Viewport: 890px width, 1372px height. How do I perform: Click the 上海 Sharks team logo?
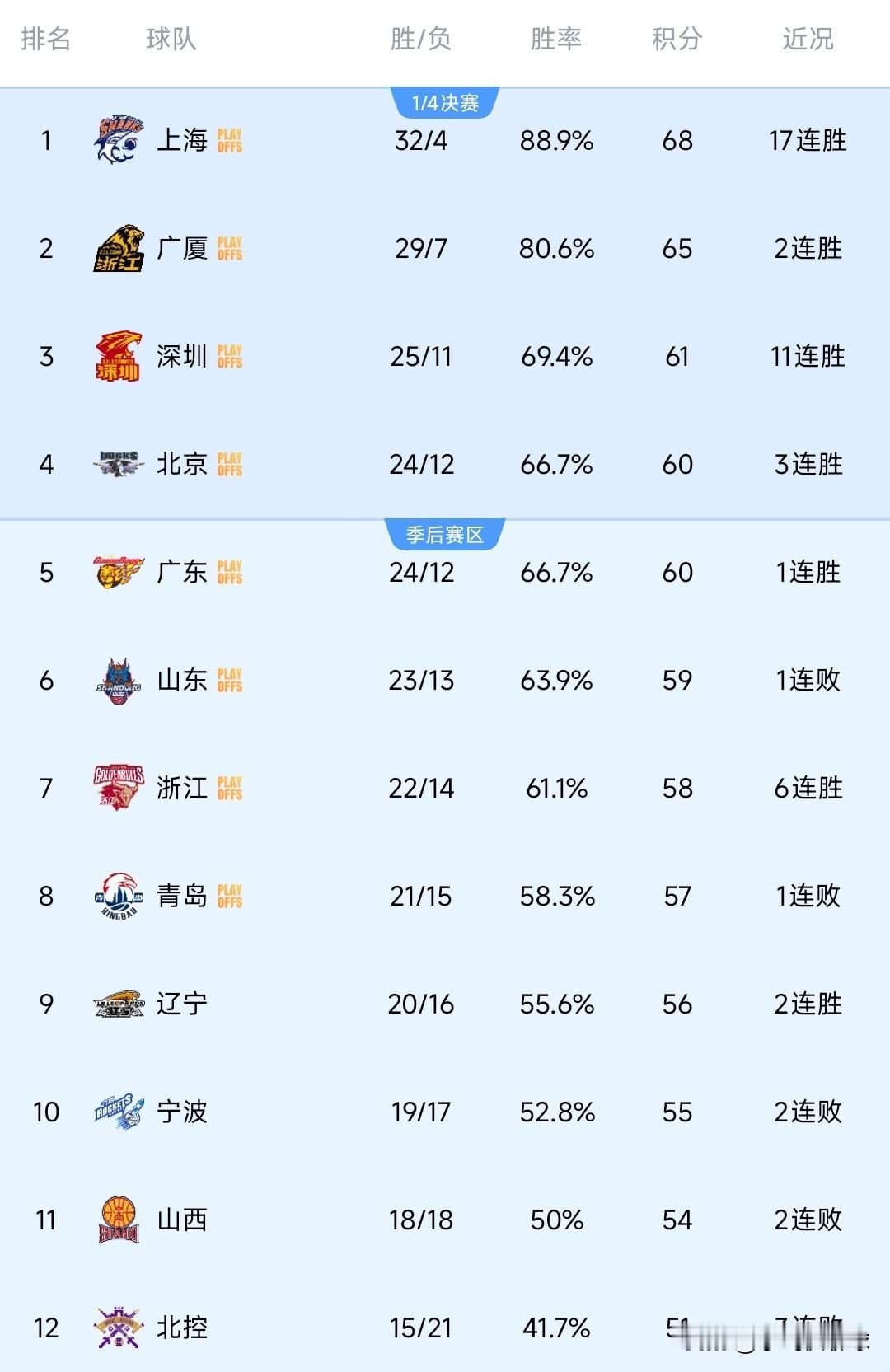(x=118, y=140)
